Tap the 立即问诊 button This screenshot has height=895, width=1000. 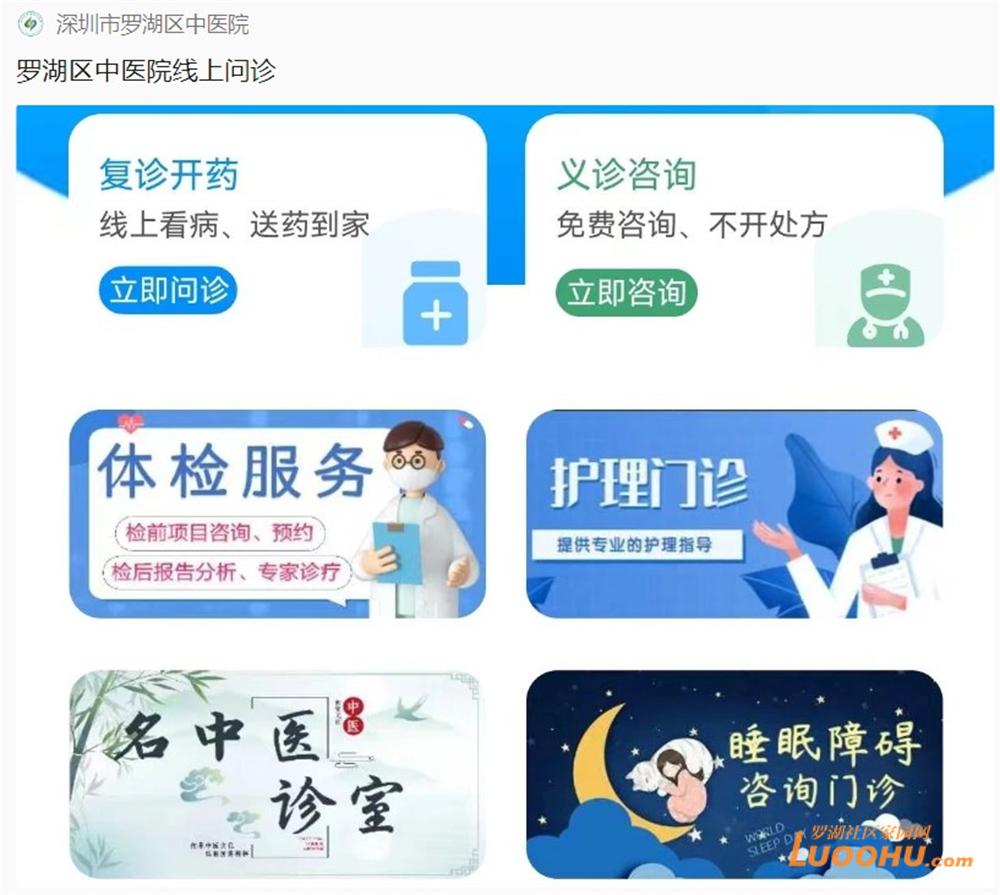point(168,291)
